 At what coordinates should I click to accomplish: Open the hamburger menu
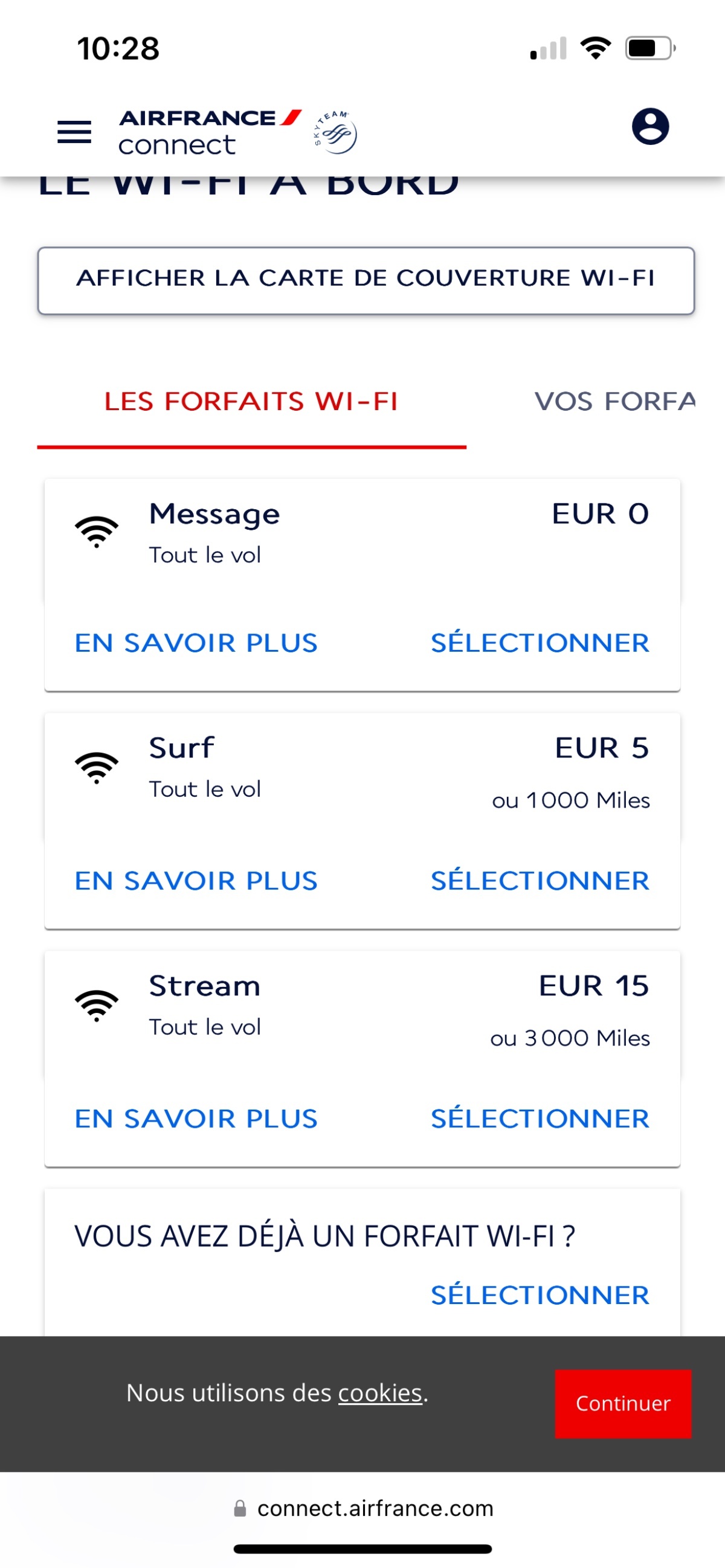pyautogui.click(x=74, y=132)
